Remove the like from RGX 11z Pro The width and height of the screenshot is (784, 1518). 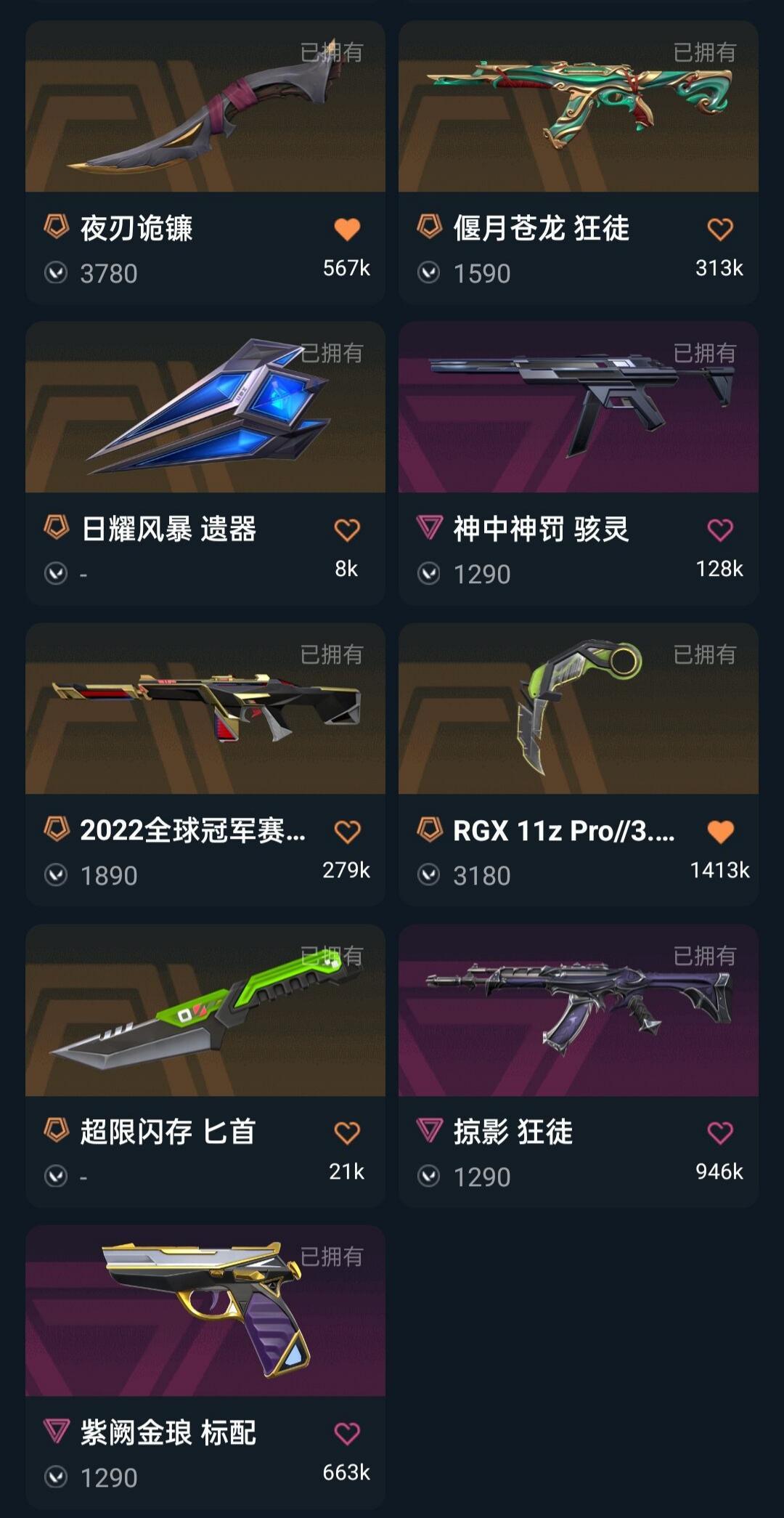pyautogui.click(x=720, y=832)
